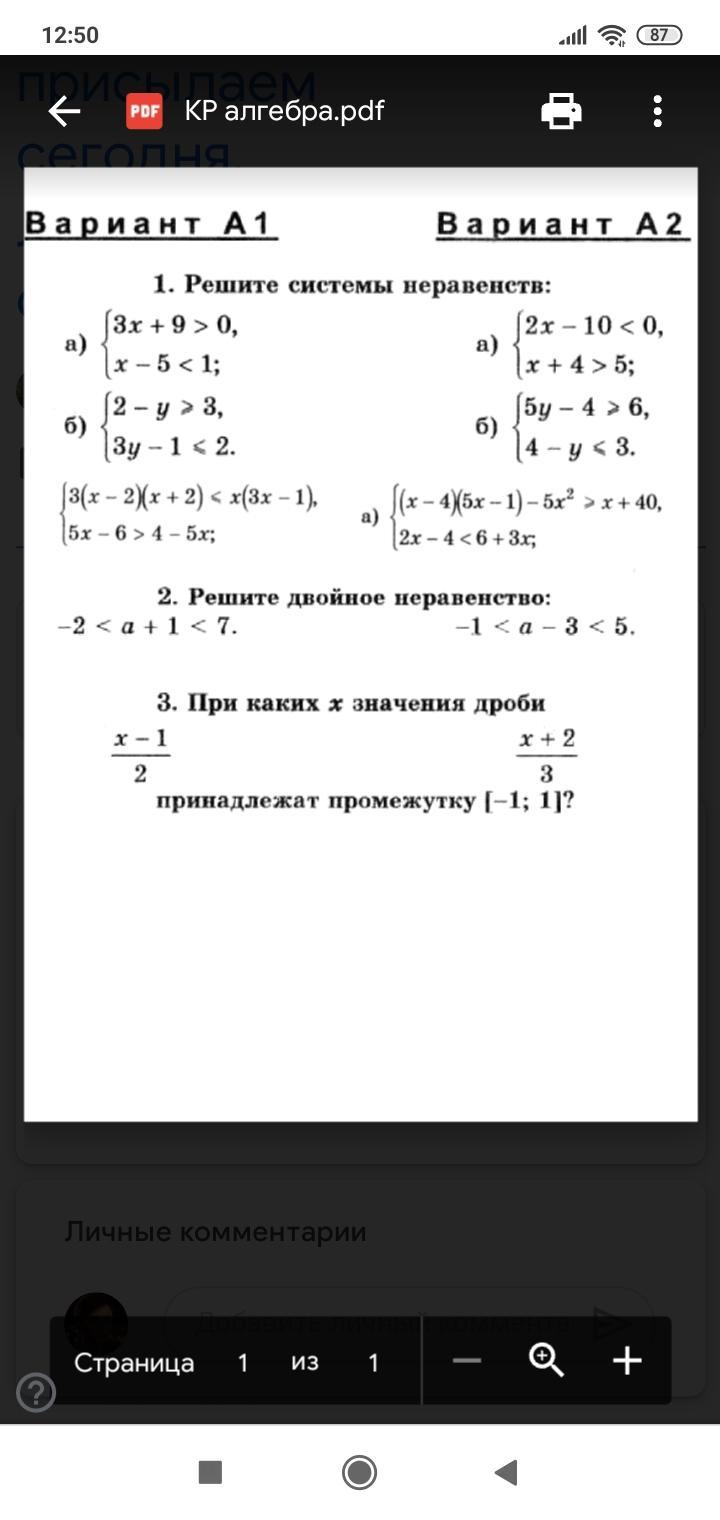
Task: Tap the system home button
Action: pos(359,1472)
